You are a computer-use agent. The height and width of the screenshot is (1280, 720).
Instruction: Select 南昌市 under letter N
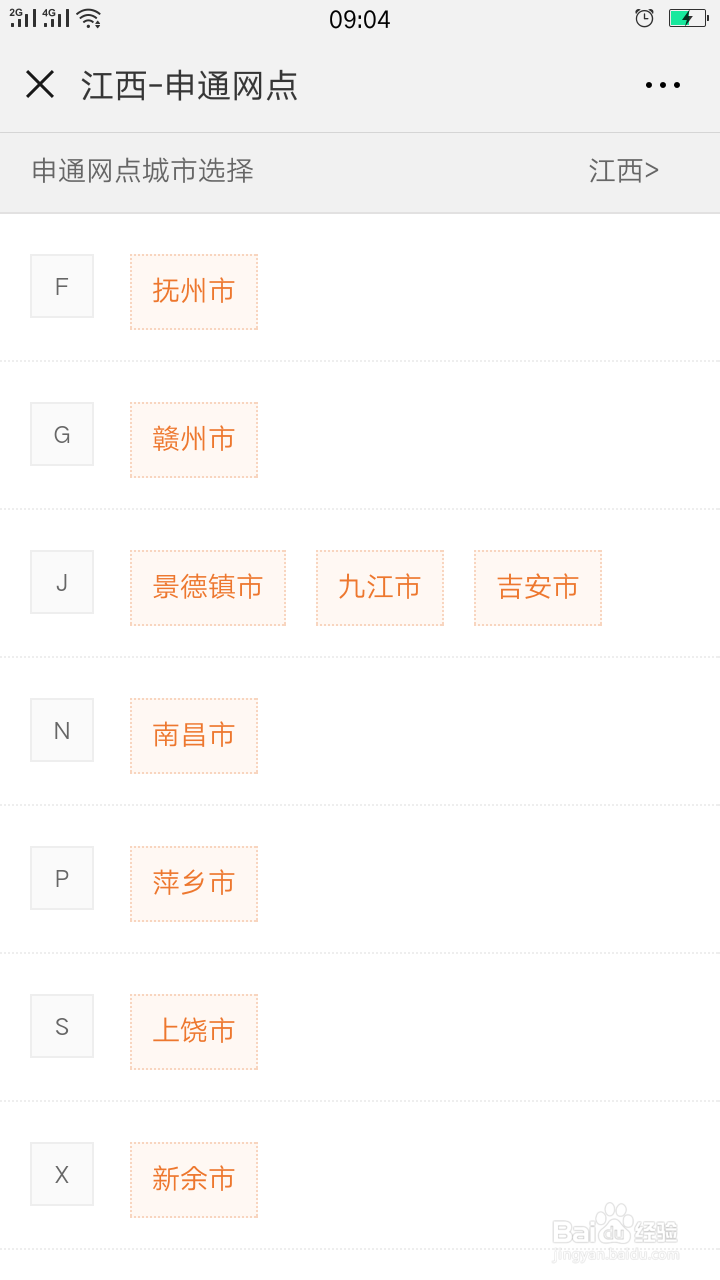(x=193, y=736)
